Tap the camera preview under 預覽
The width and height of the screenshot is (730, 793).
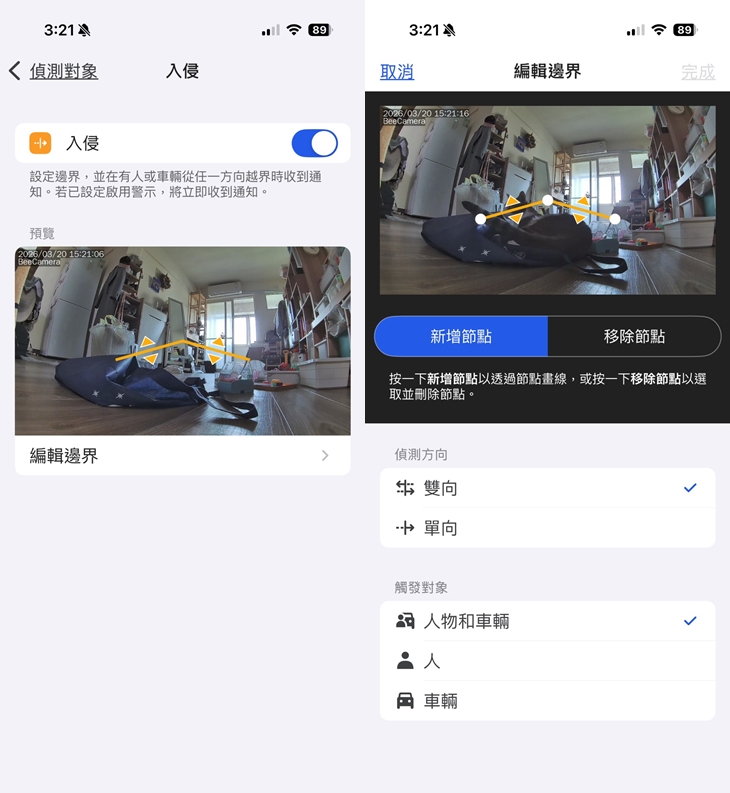(x=183, y=341)
